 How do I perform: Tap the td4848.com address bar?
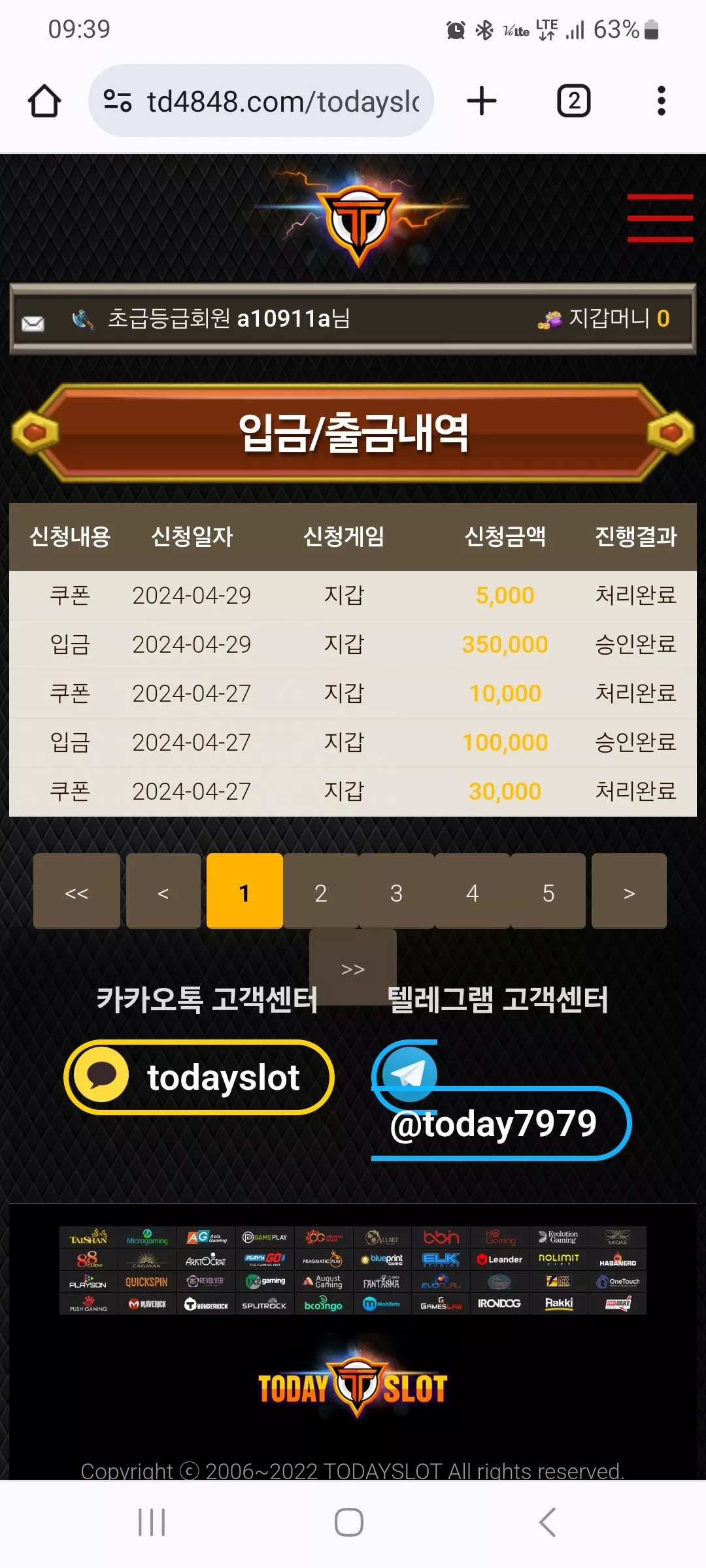[x=261, y=101]
